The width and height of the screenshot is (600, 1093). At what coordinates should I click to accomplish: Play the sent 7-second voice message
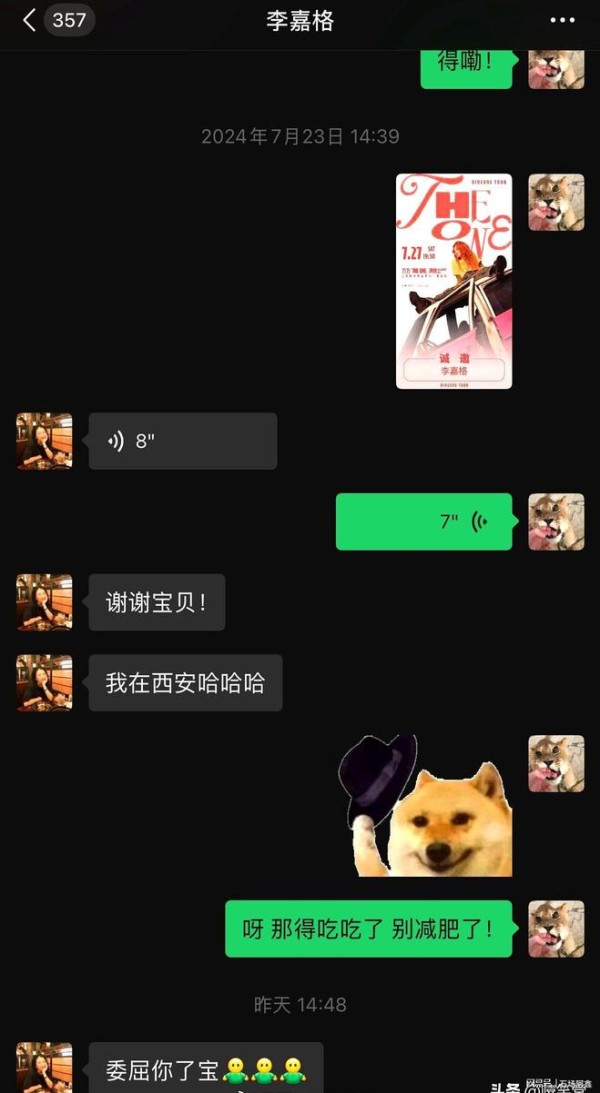(x=424, y=521)
